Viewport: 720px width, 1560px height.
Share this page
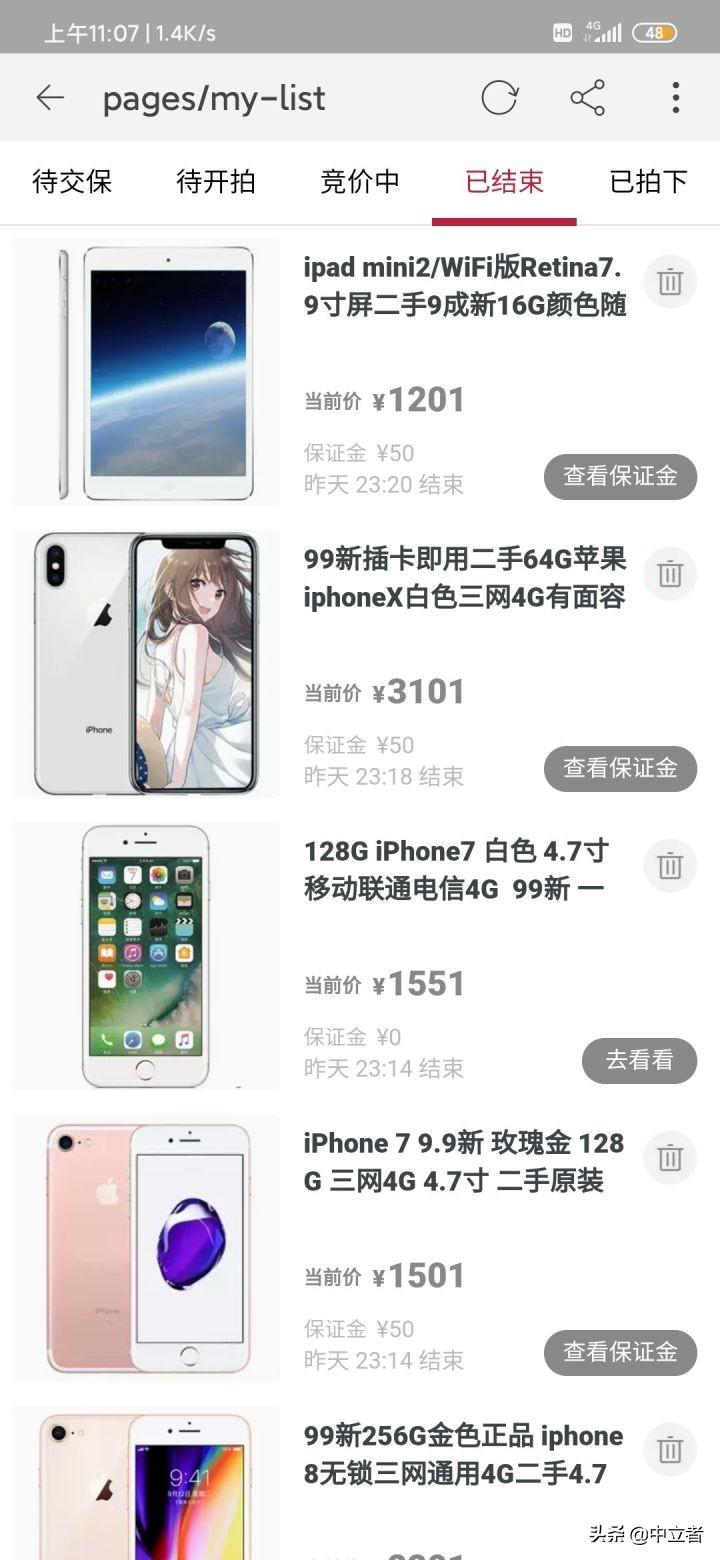coord(587,98)
